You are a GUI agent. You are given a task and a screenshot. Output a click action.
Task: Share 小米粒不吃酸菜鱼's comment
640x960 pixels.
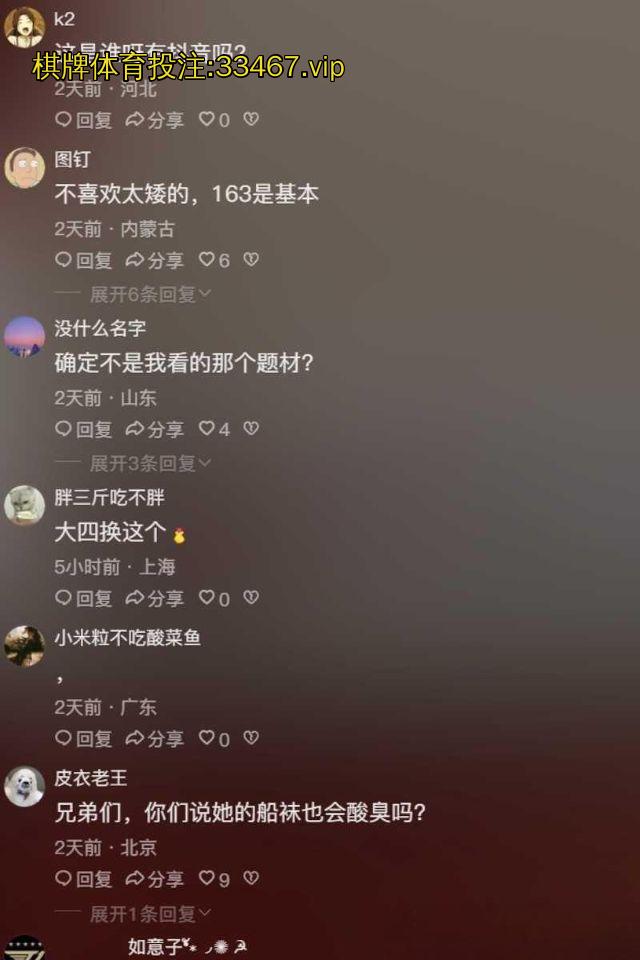(154, 739)
